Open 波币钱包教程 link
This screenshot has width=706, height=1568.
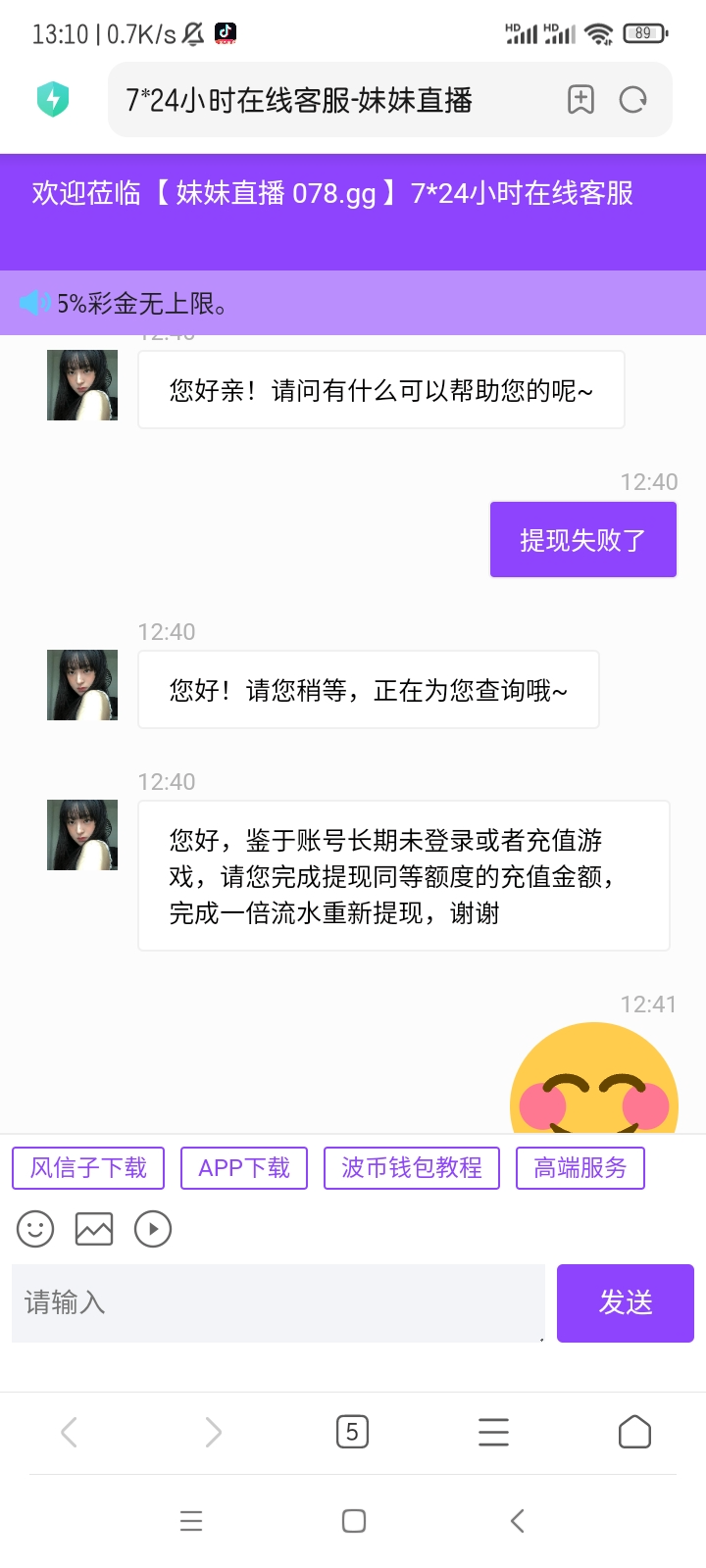(411, 1167)
